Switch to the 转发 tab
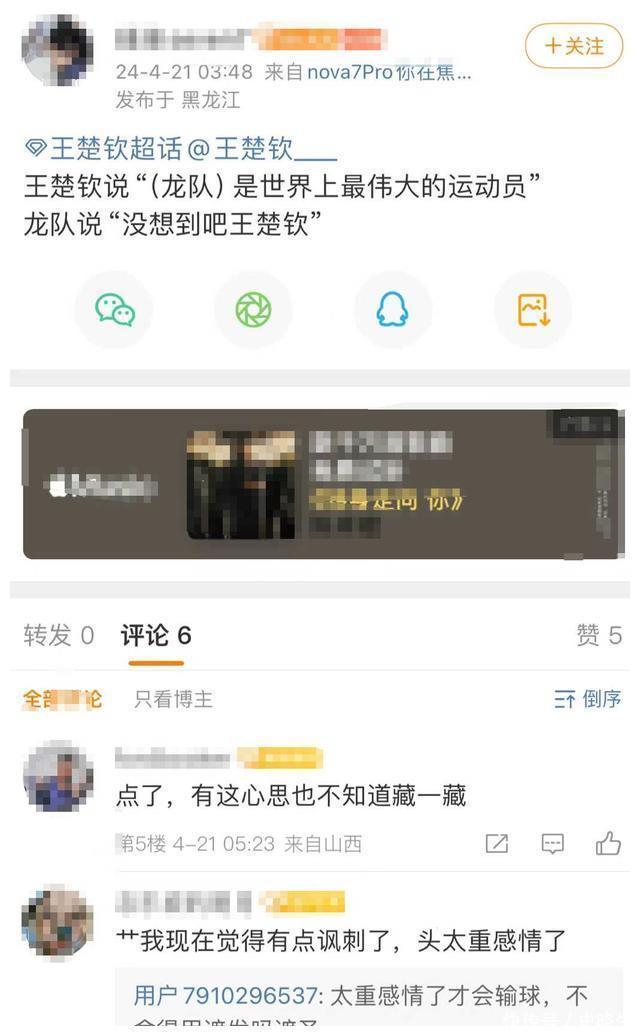This screenshot has height=1036, width=640. click(x=58, y=635)
